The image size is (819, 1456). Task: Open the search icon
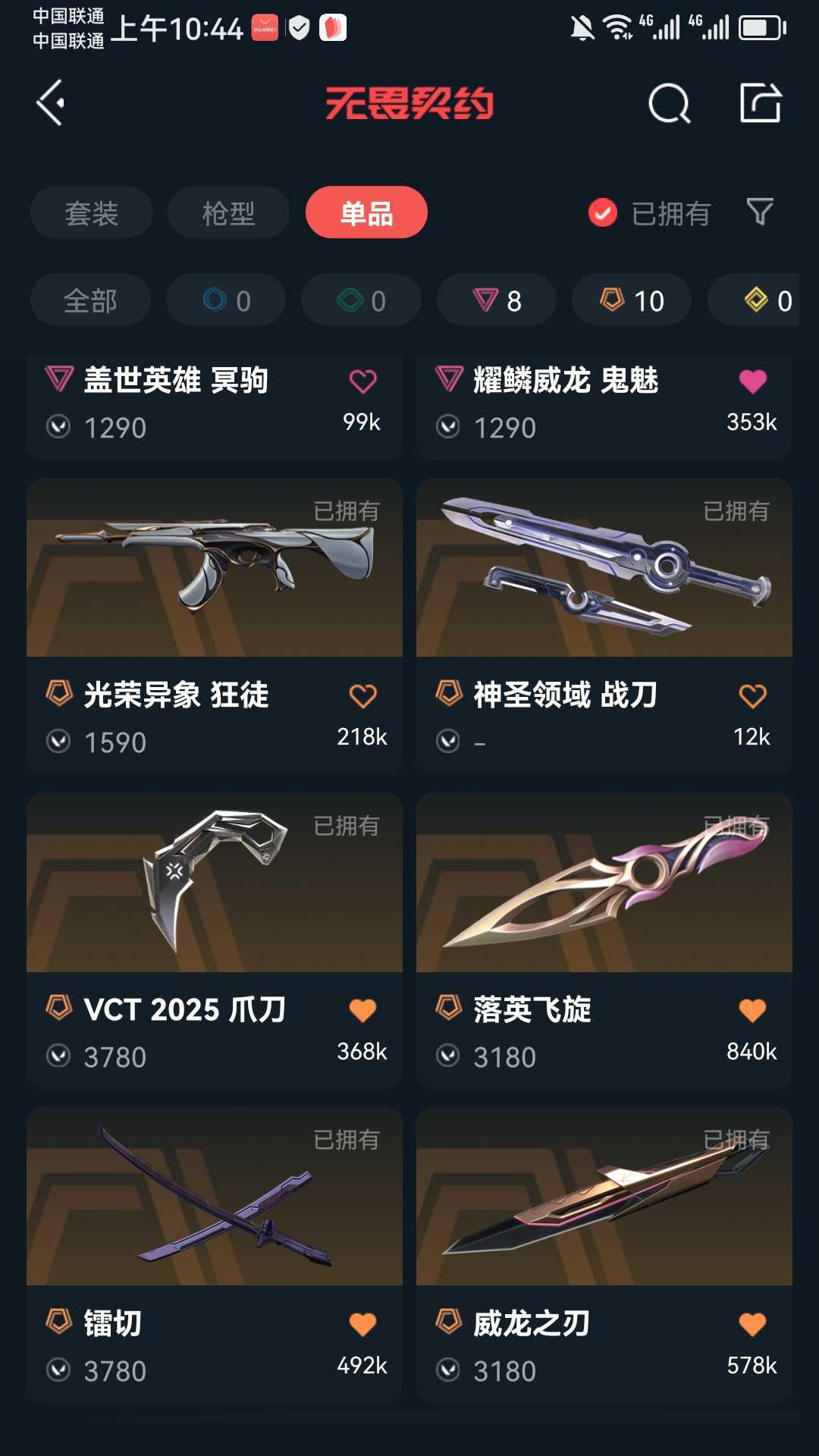[670, 103]
